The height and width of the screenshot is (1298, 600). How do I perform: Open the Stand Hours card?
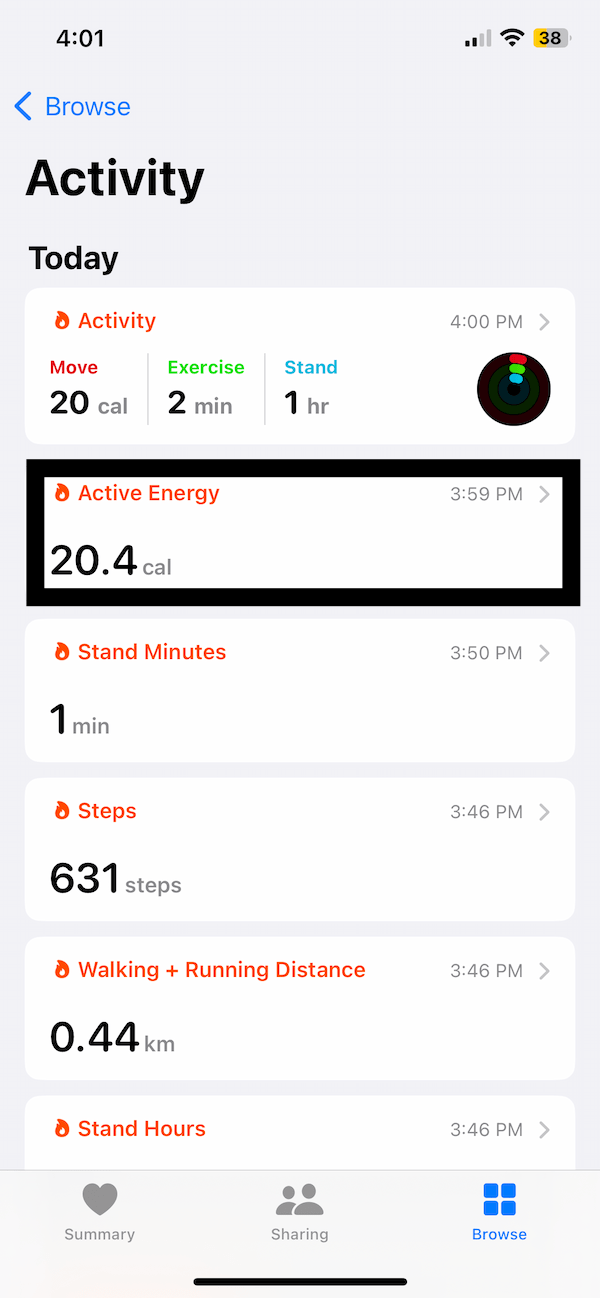(300, 1133)
